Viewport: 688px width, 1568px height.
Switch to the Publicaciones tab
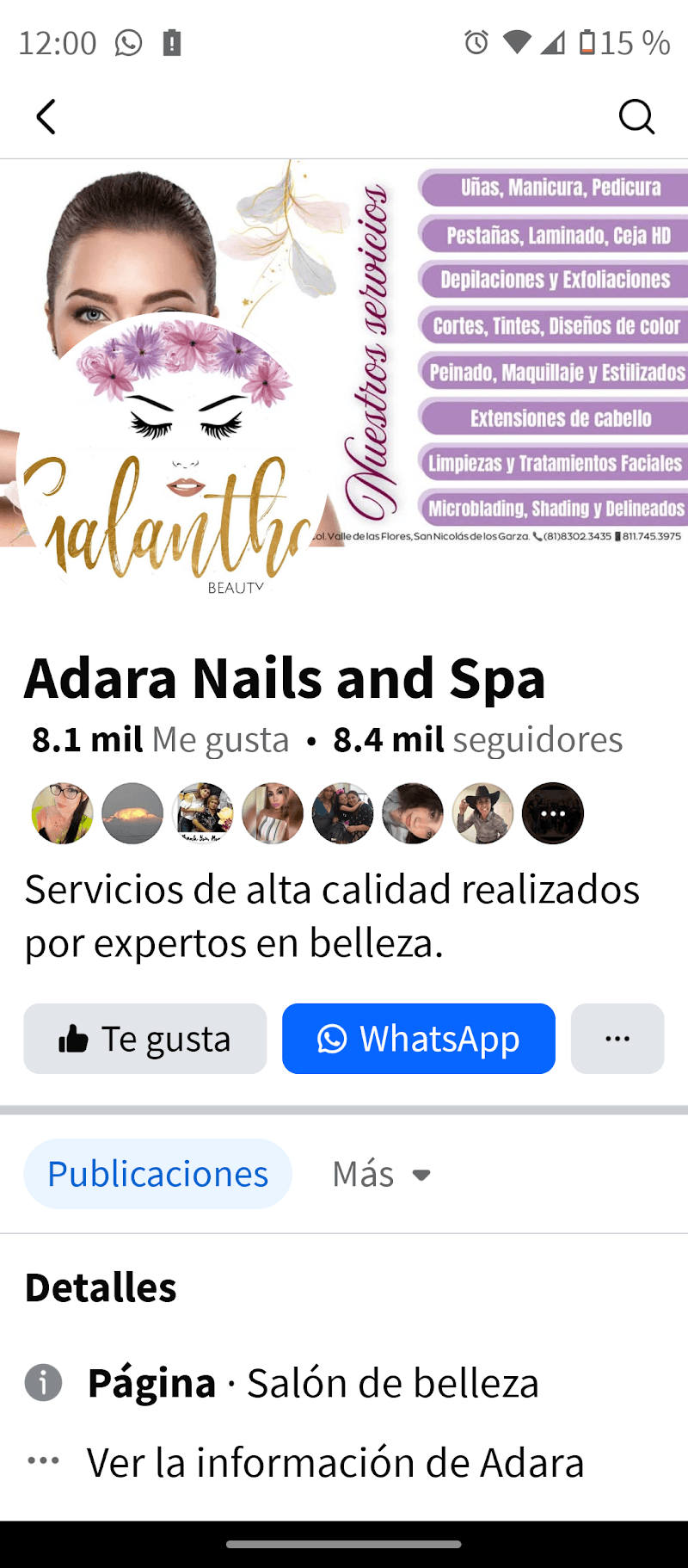pos(157,1173)
